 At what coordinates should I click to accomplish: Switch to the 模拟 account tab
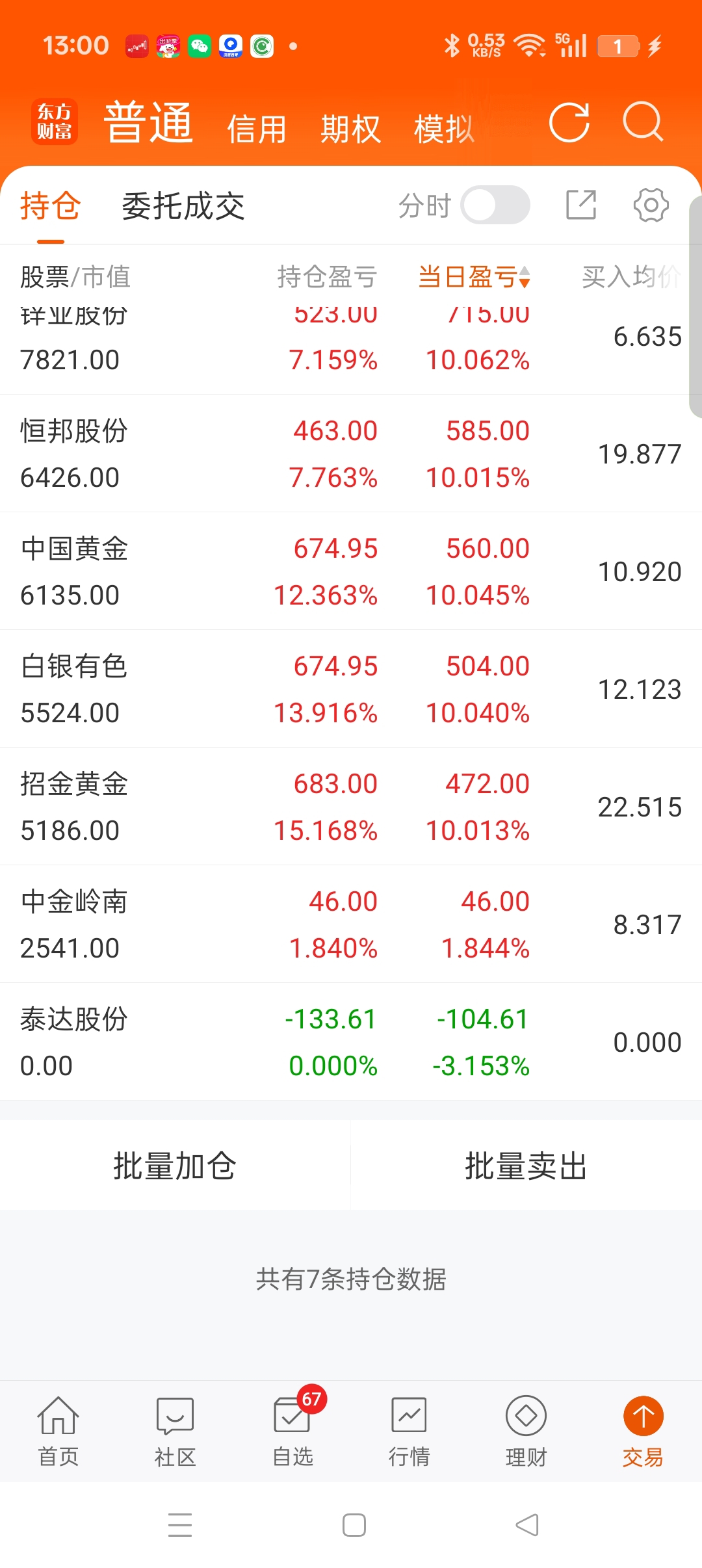click(x=445, y=129)
